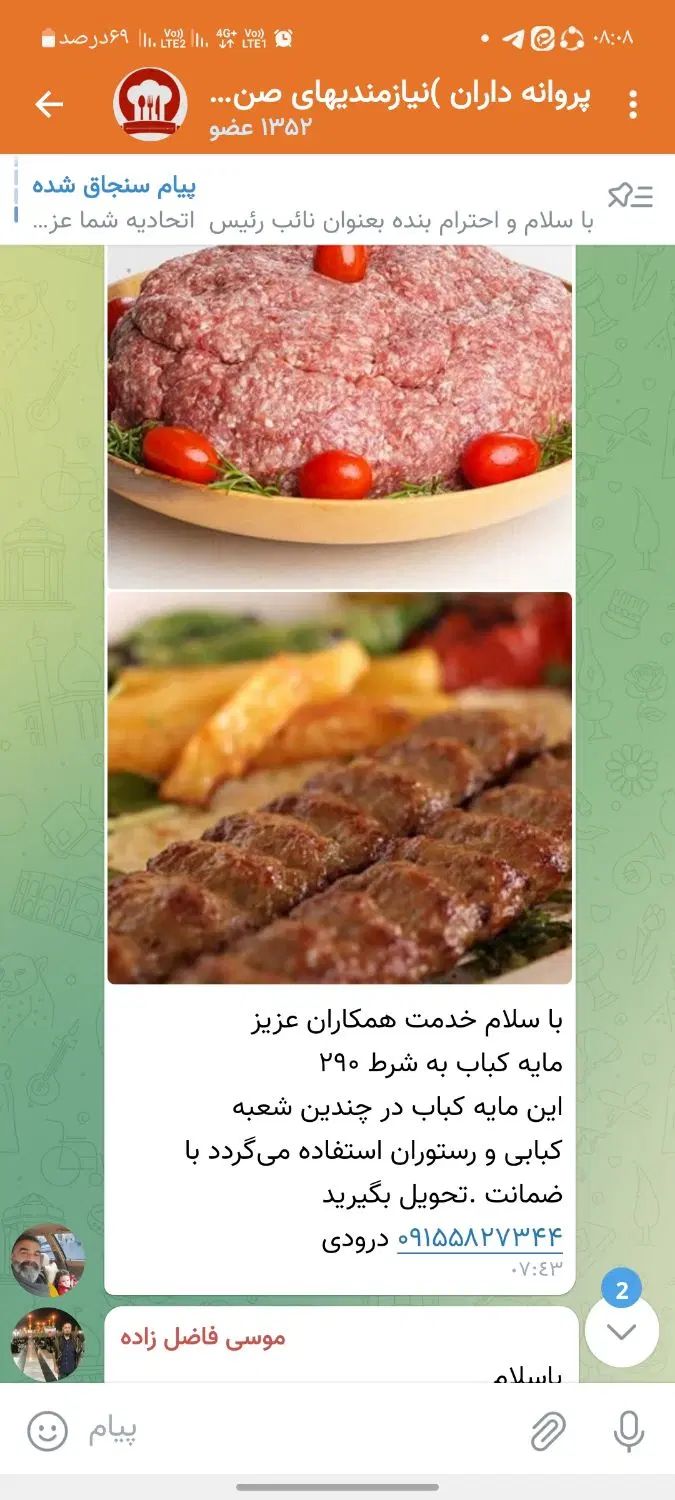The width and height of the screenshot is (675, 1500).
Task: Go back from the group chat
Action: point(49,104)
